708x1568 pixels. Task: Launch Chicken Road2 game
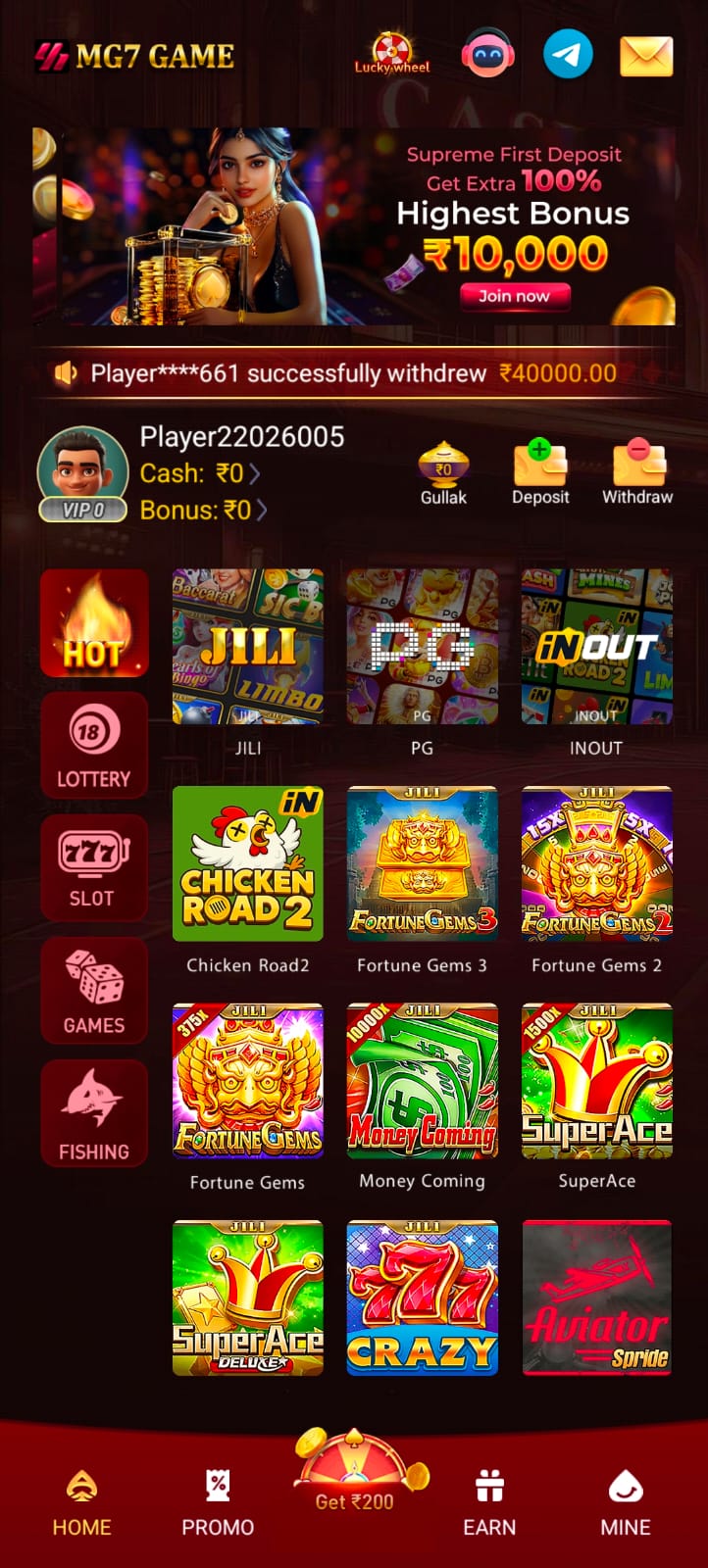click(x=248, y=864)
